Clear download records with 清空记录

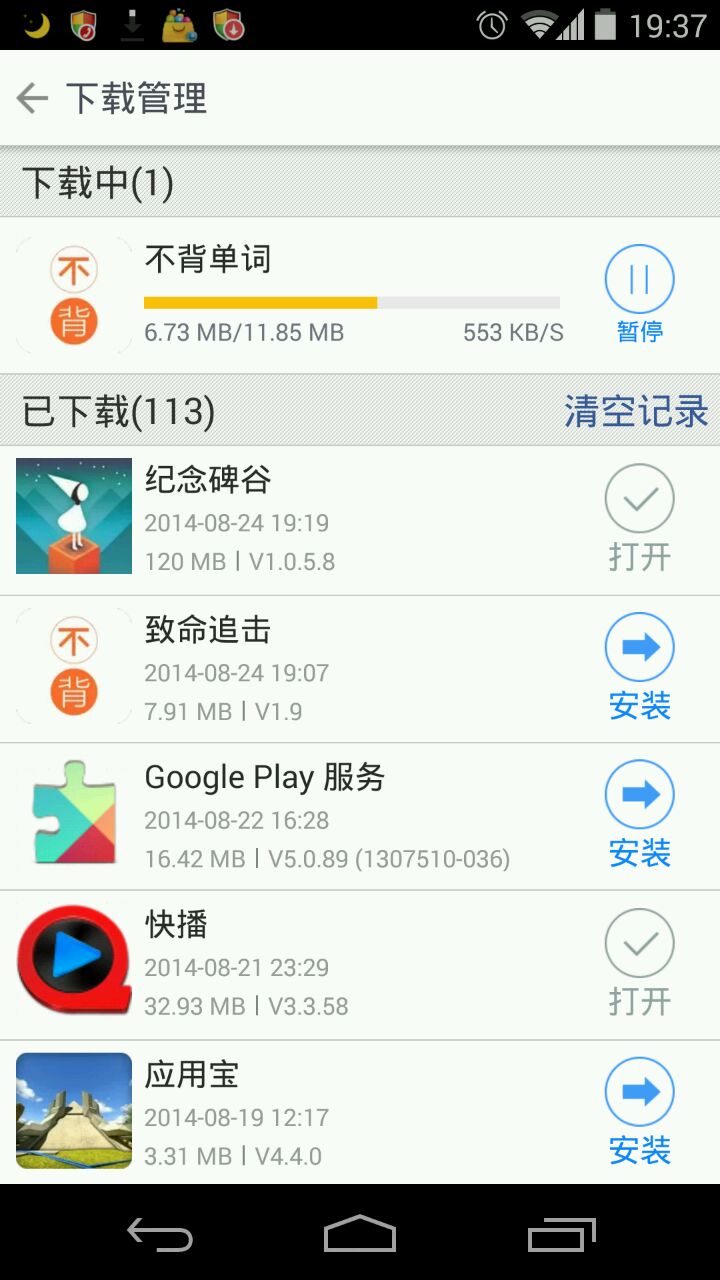coord(636,411)
